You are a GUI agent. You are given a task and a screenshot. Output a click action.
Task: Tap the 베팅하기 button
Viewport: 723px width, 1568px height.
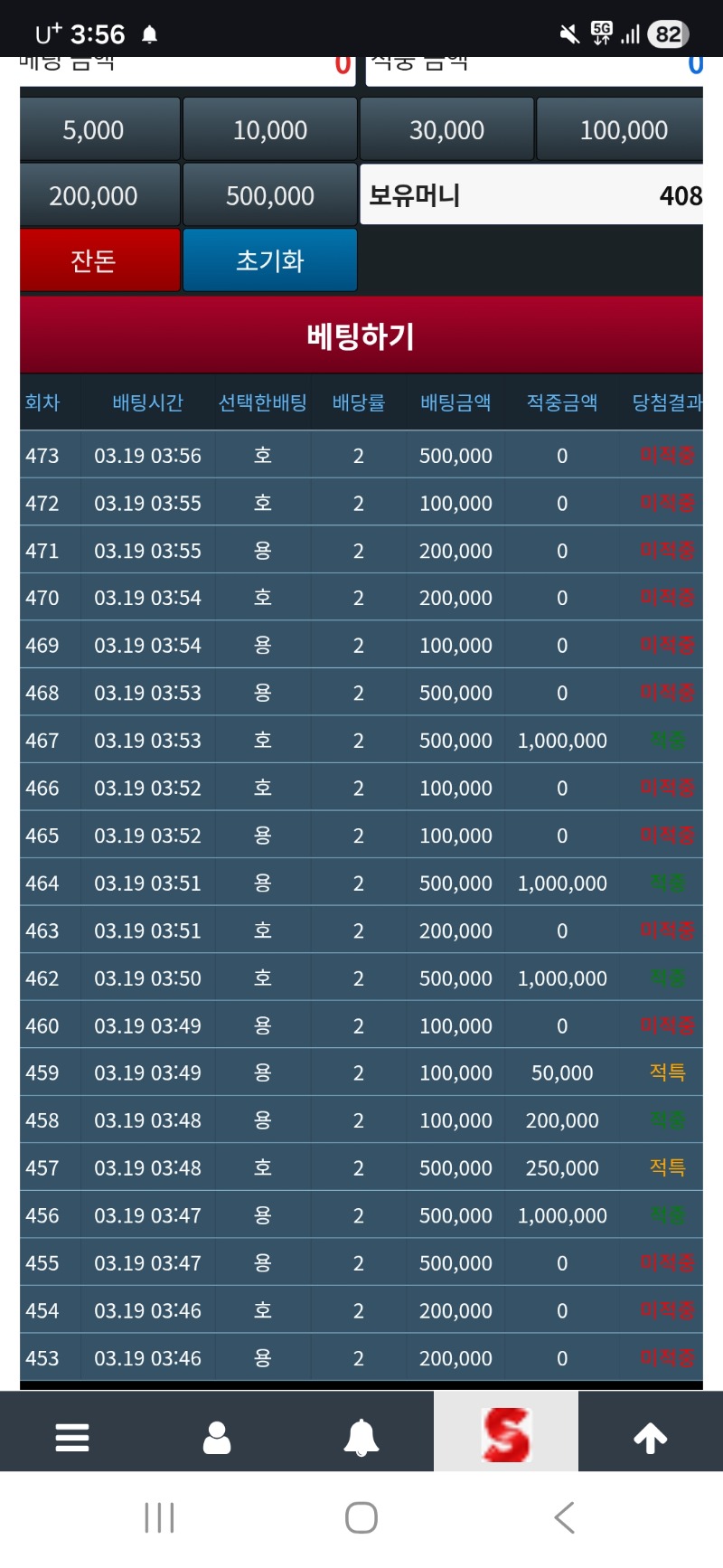coord(361,336)
